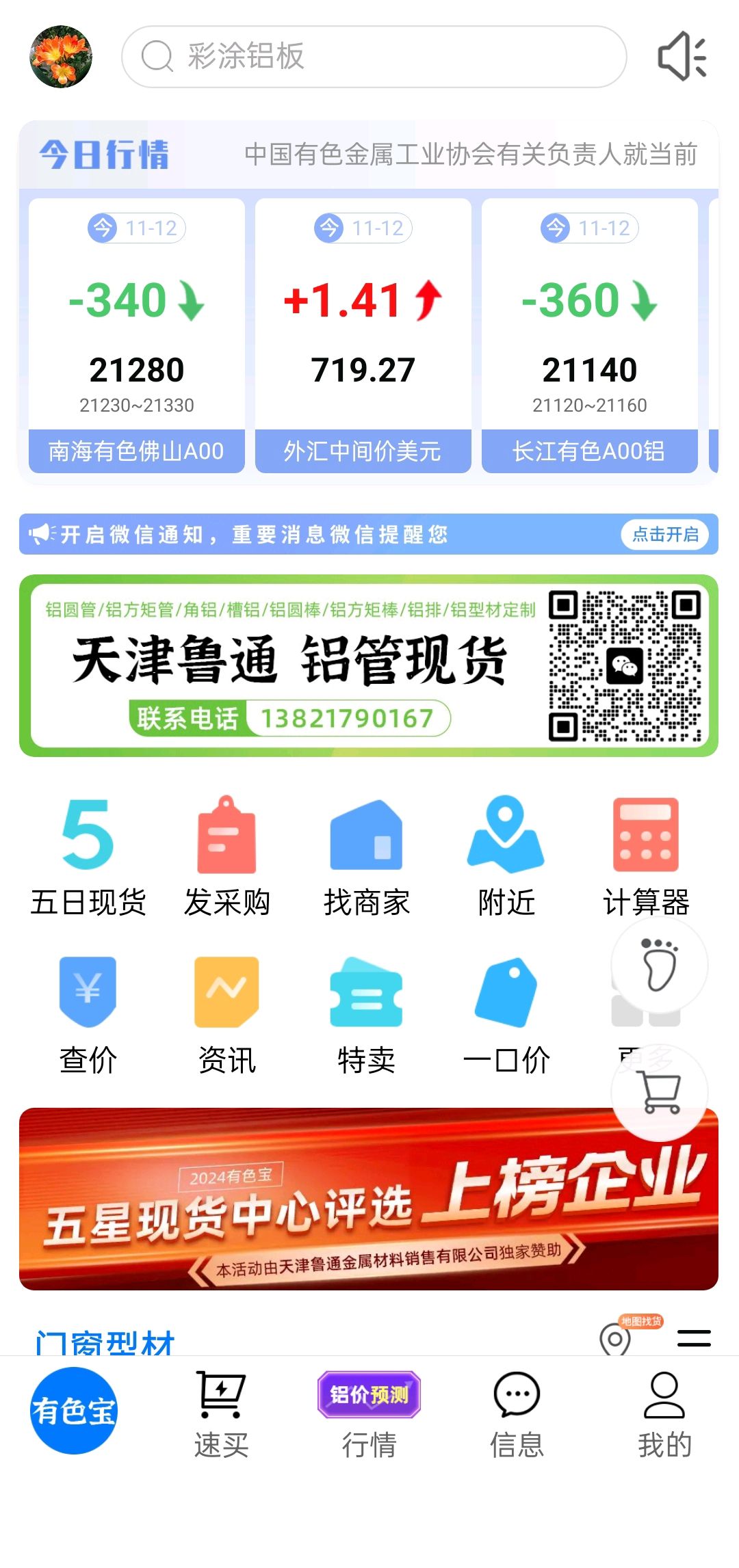Open 五日现货
Screen dimensions: 739x1568
point(88,857)
